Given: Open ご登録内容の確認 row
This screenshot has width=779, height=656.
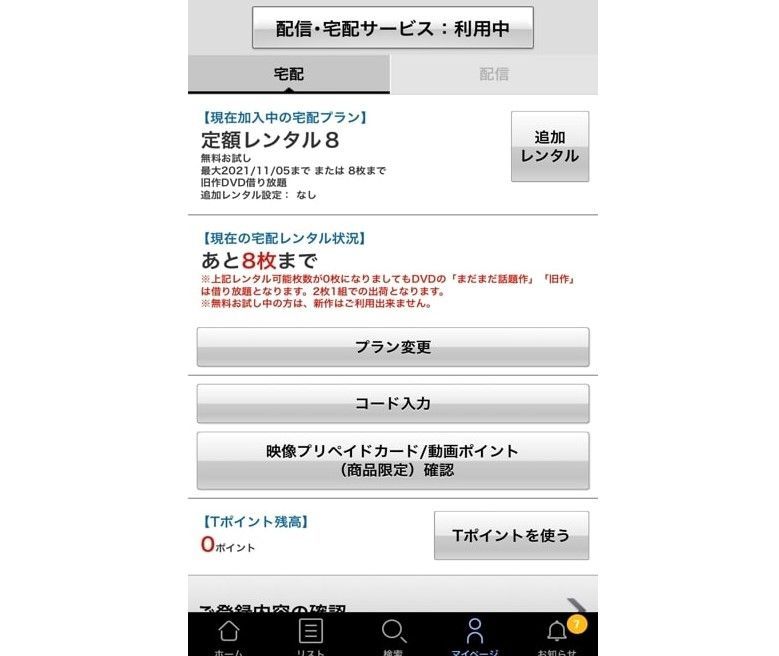Looking at the screenshot, I should [x=392, y=604].
